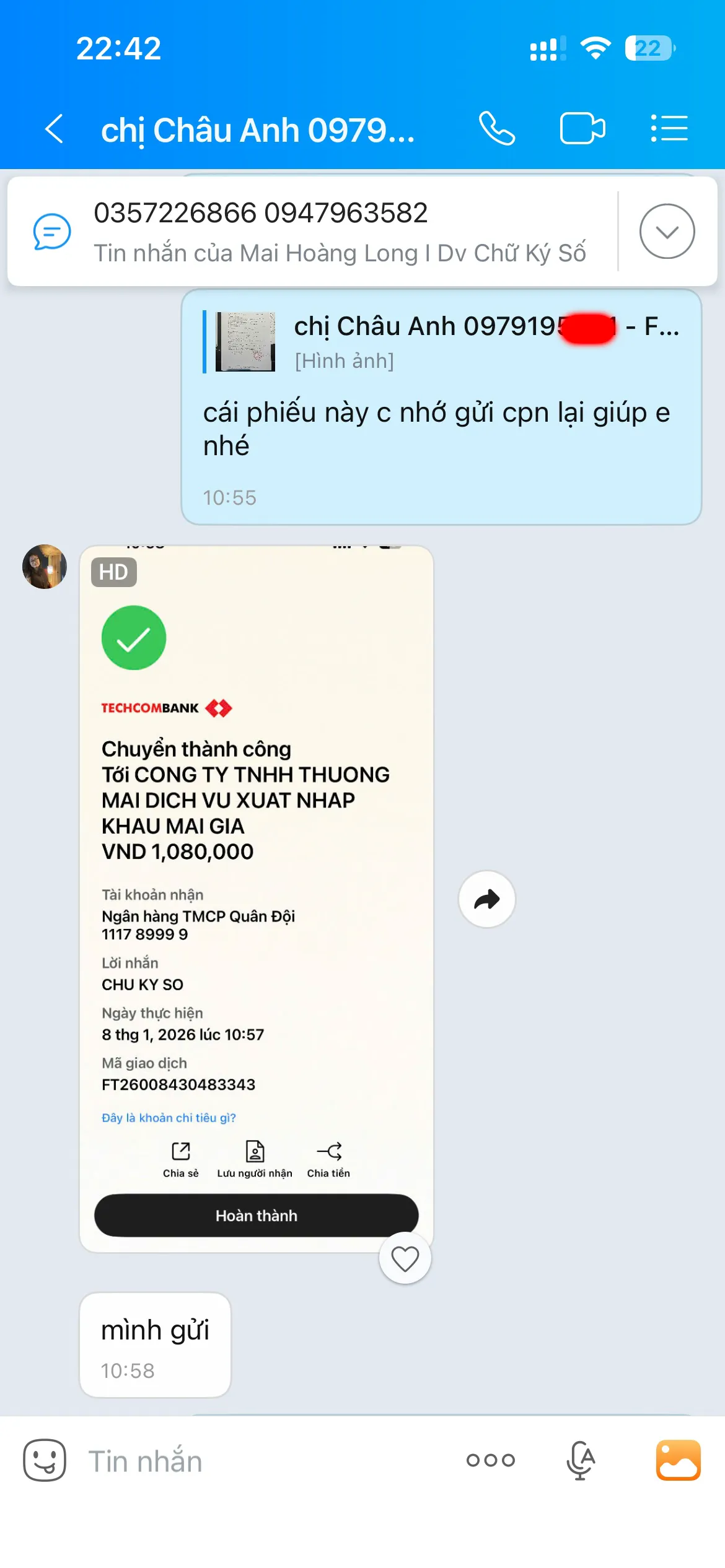Focus the Tin nhắn message field
This screenshot has height=1568, width=725.
click(x=260, y=1460)
